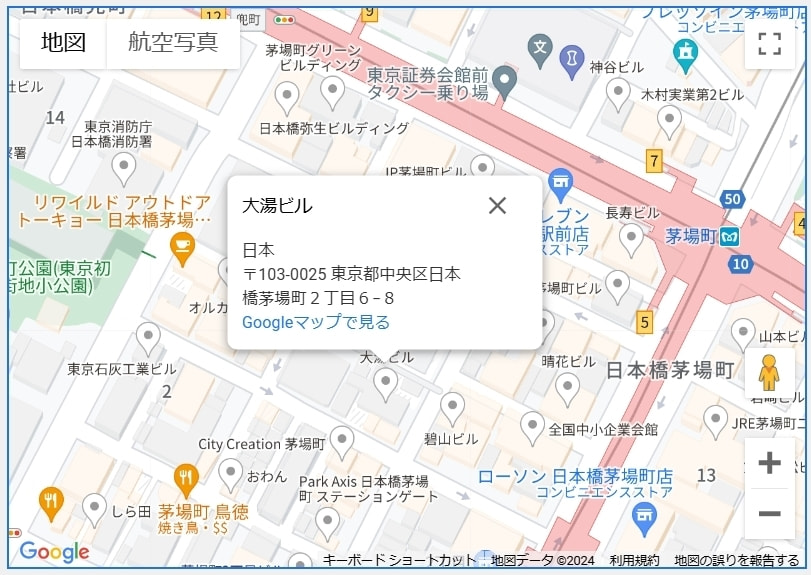Close the 大湯ビル info window

click(497, 205)
